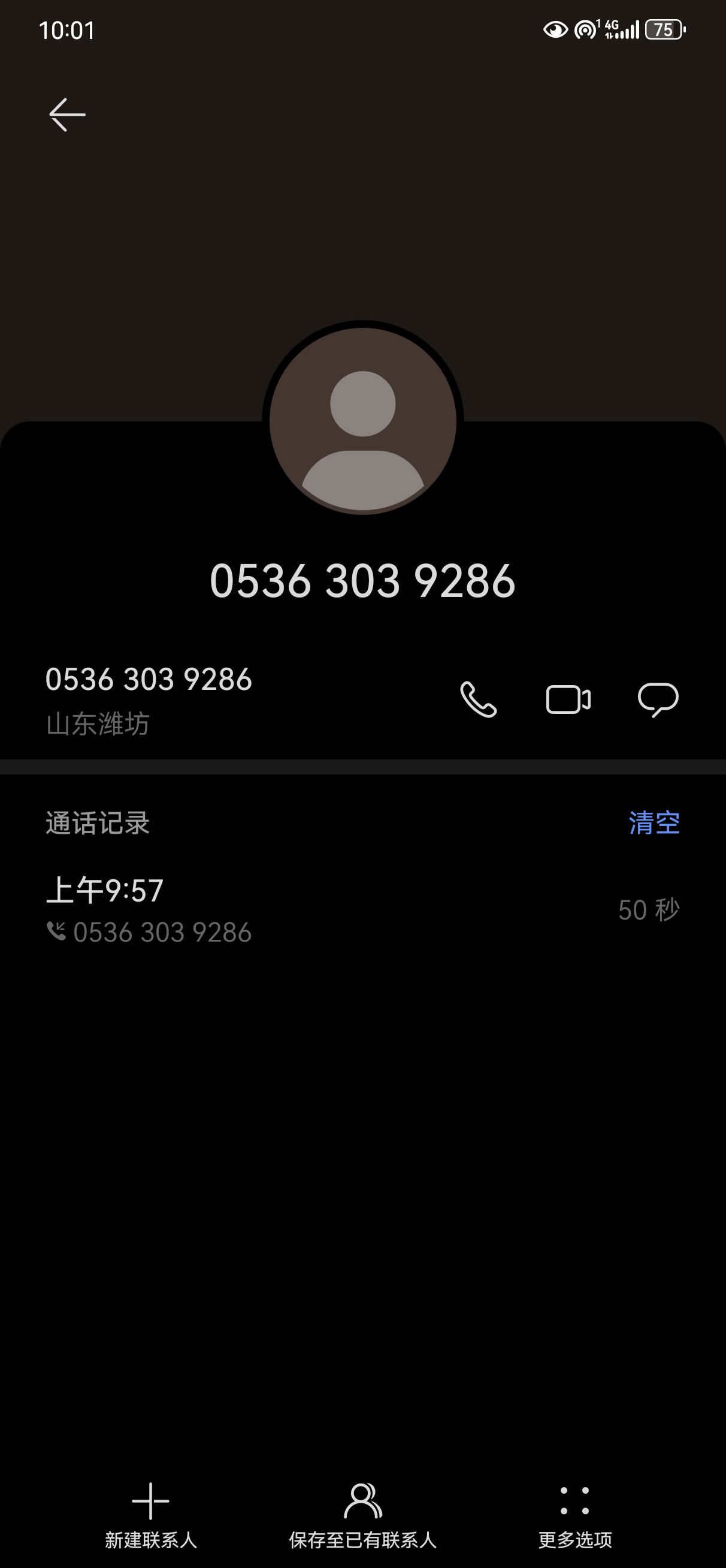Open 更多选项 menu
Viewport: 726px width, 1568px height.
click(x=575, y=1516)
